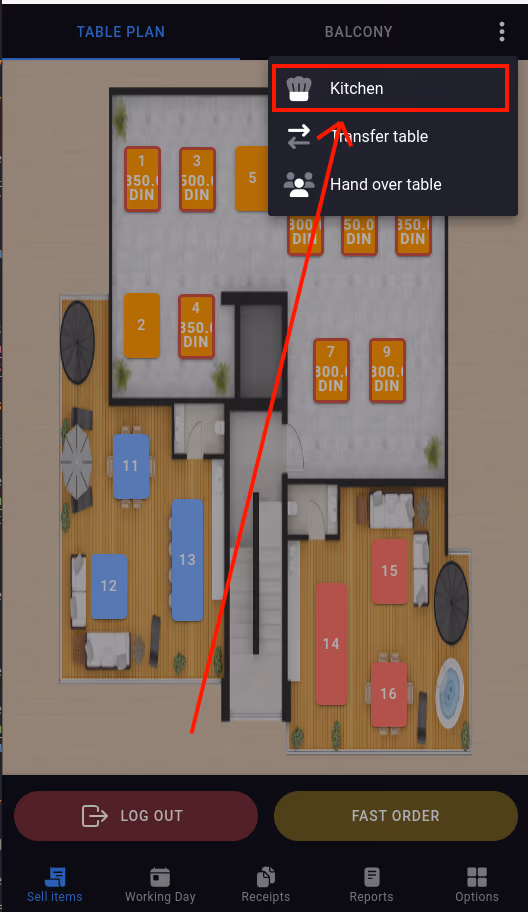The image size is (528, 912).
Task: Select Kitchen from the dropdown menu
Action: tap(393, 88)
